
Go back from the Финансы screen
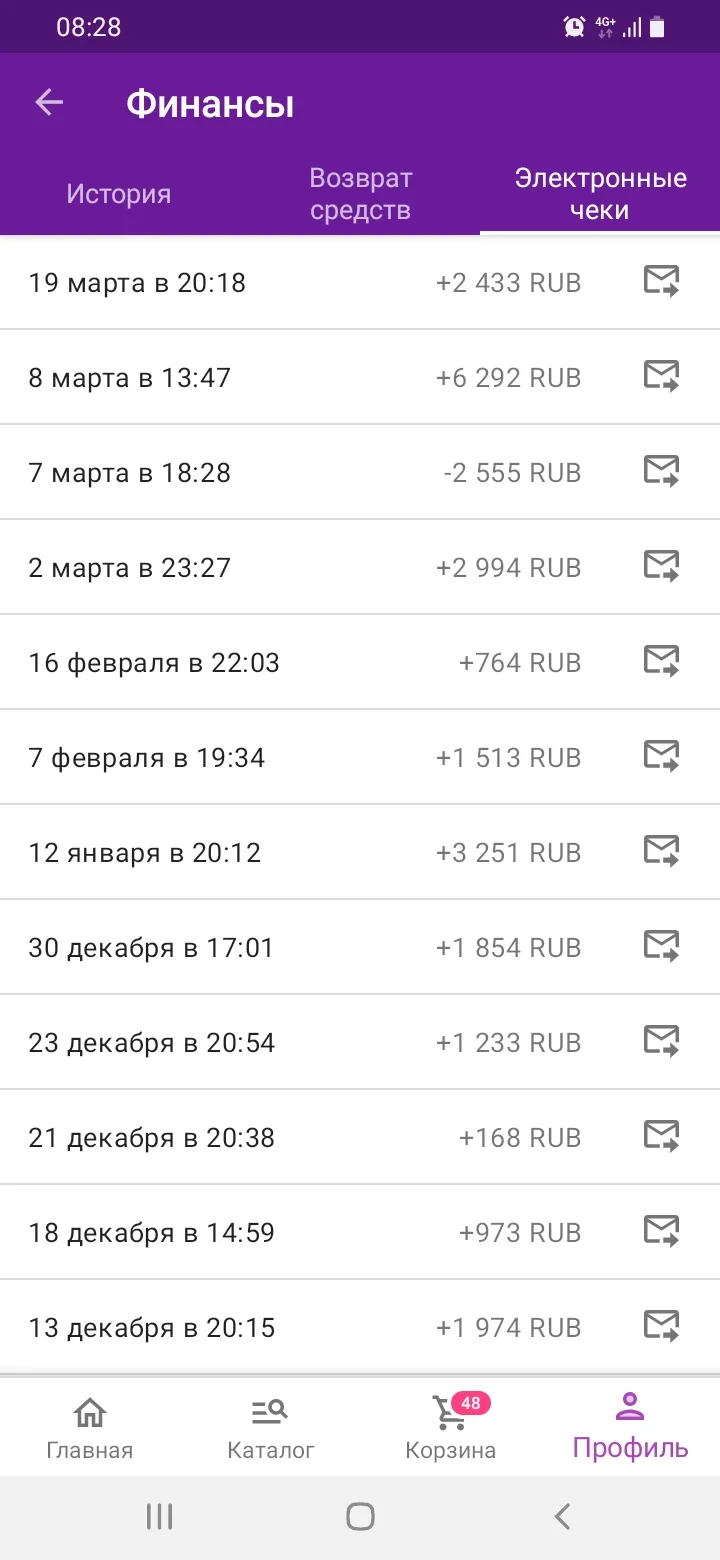pyautogui.click(x=48, y=103)
